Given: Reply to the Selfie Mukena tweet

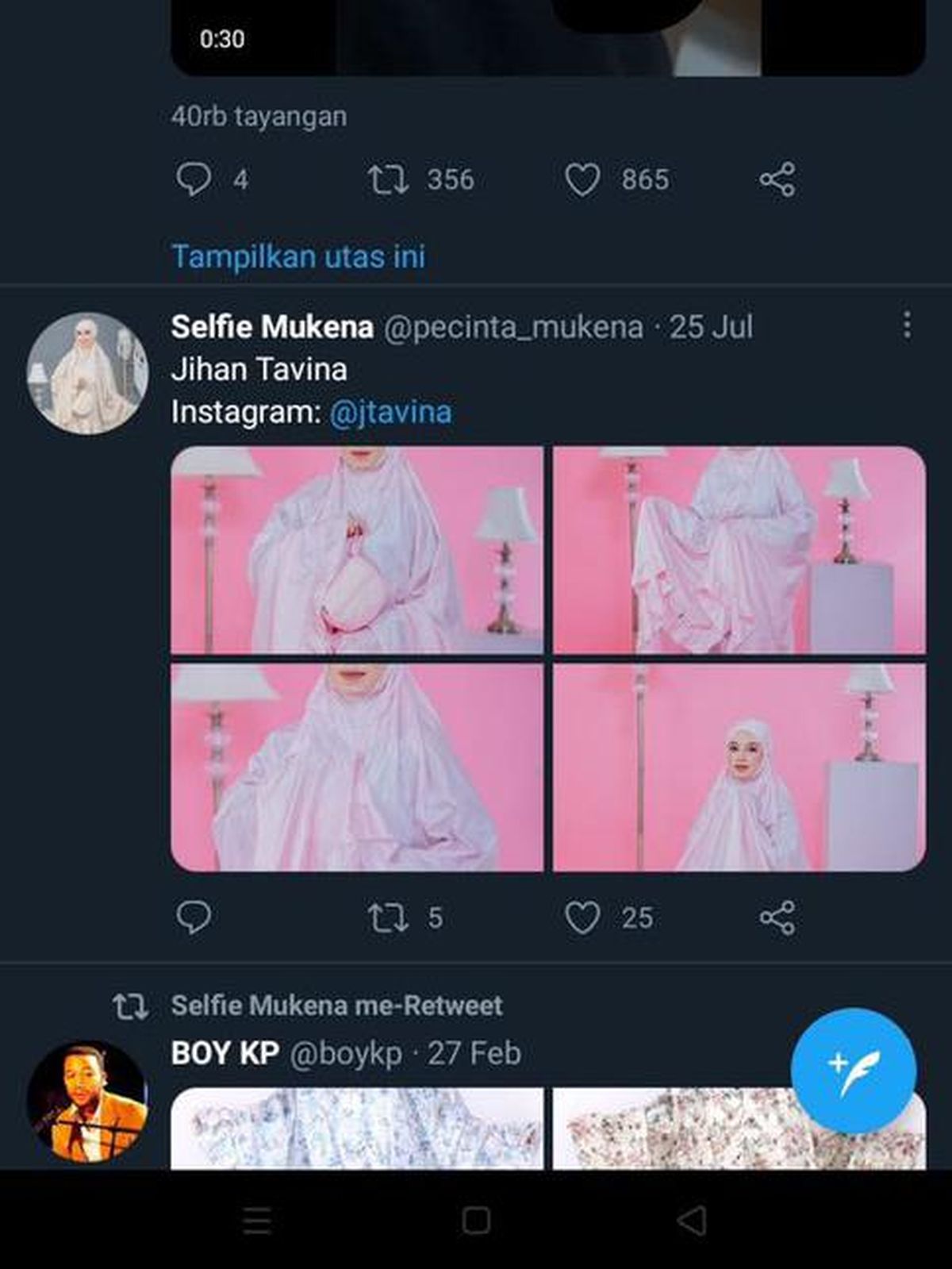Looking at the screenshot, I should (193, 917).
